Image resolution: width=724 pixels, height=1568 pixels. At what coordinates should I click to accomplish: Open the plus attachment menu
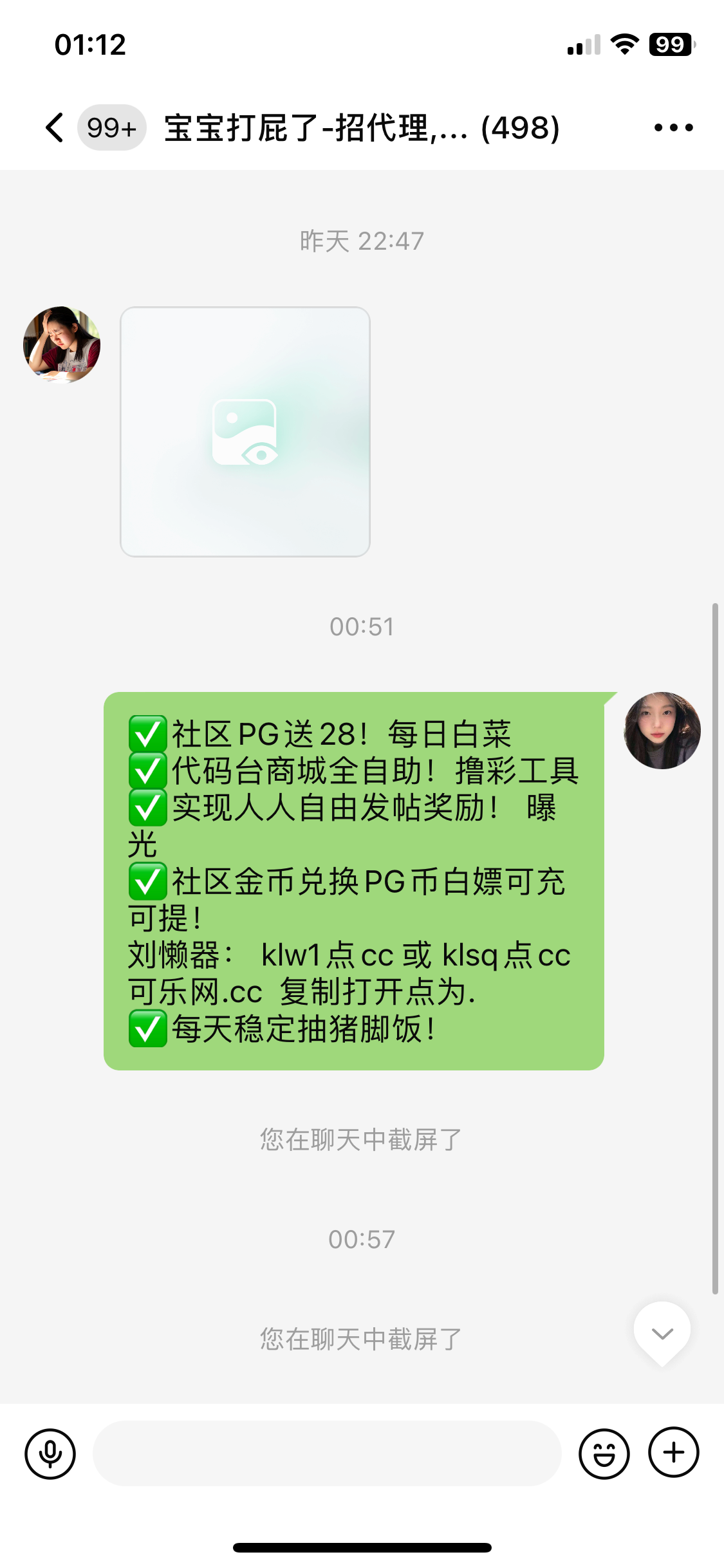(673, 1452)
